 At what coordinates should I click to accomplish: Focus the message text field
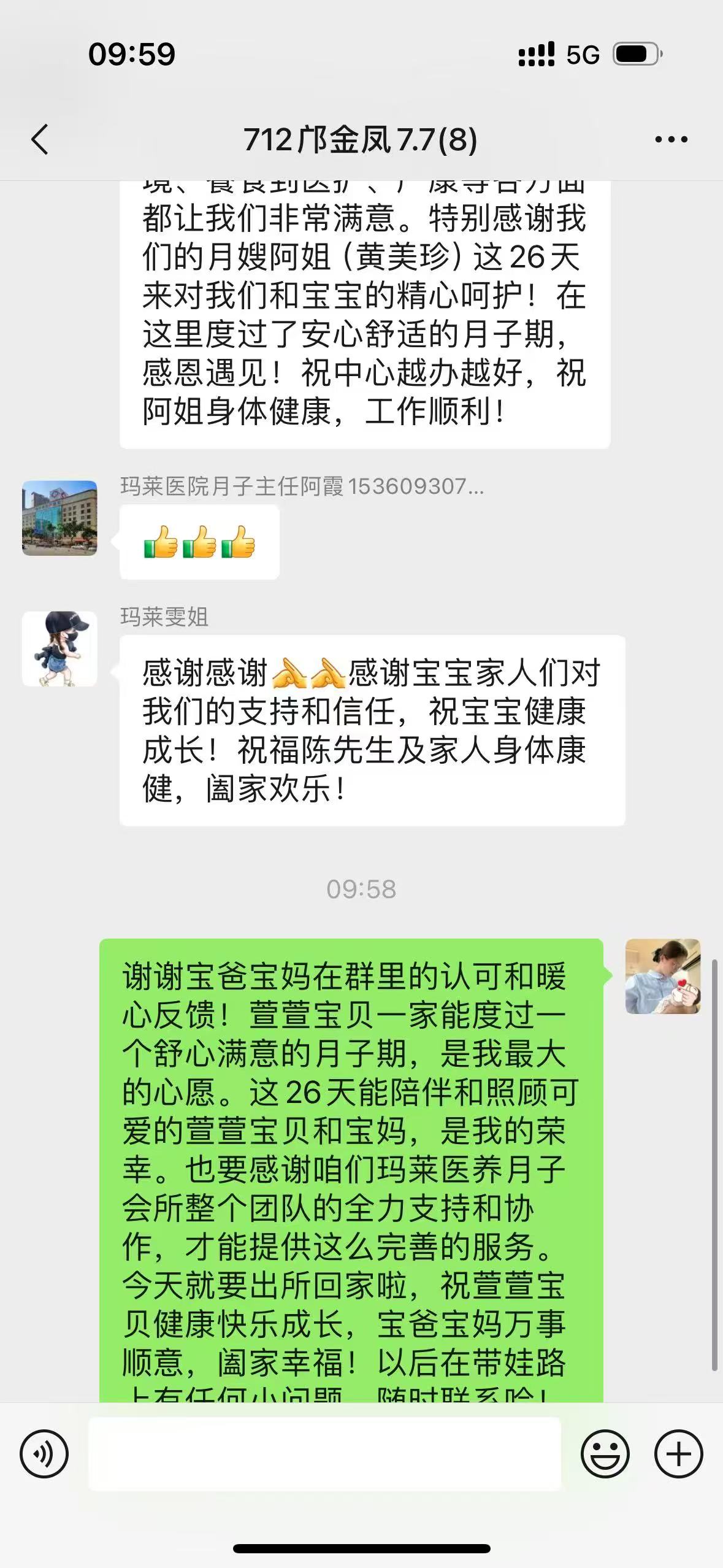[x=324, y=1454]
